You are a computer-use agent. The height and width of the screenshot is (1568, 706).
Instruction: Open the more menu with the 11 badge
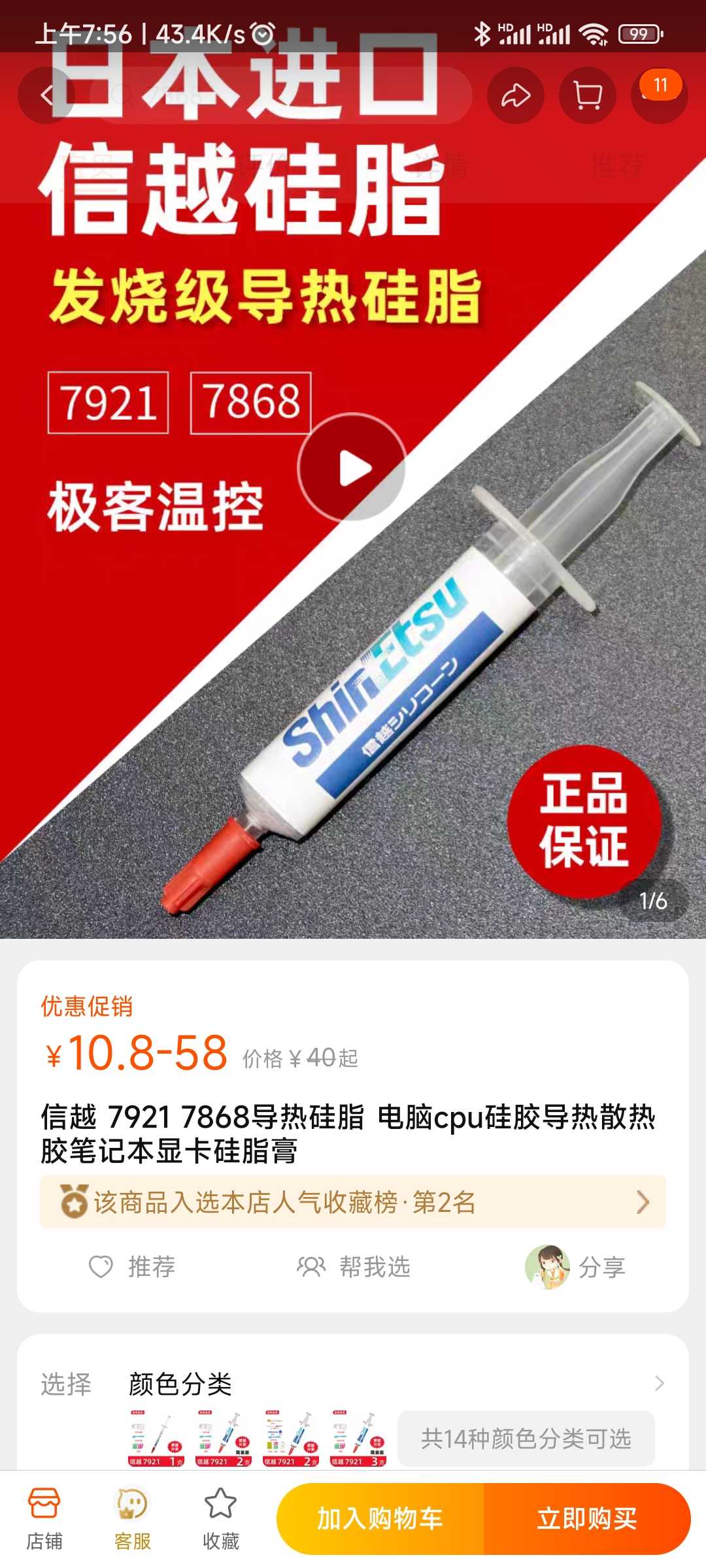[x=659, y=96]
